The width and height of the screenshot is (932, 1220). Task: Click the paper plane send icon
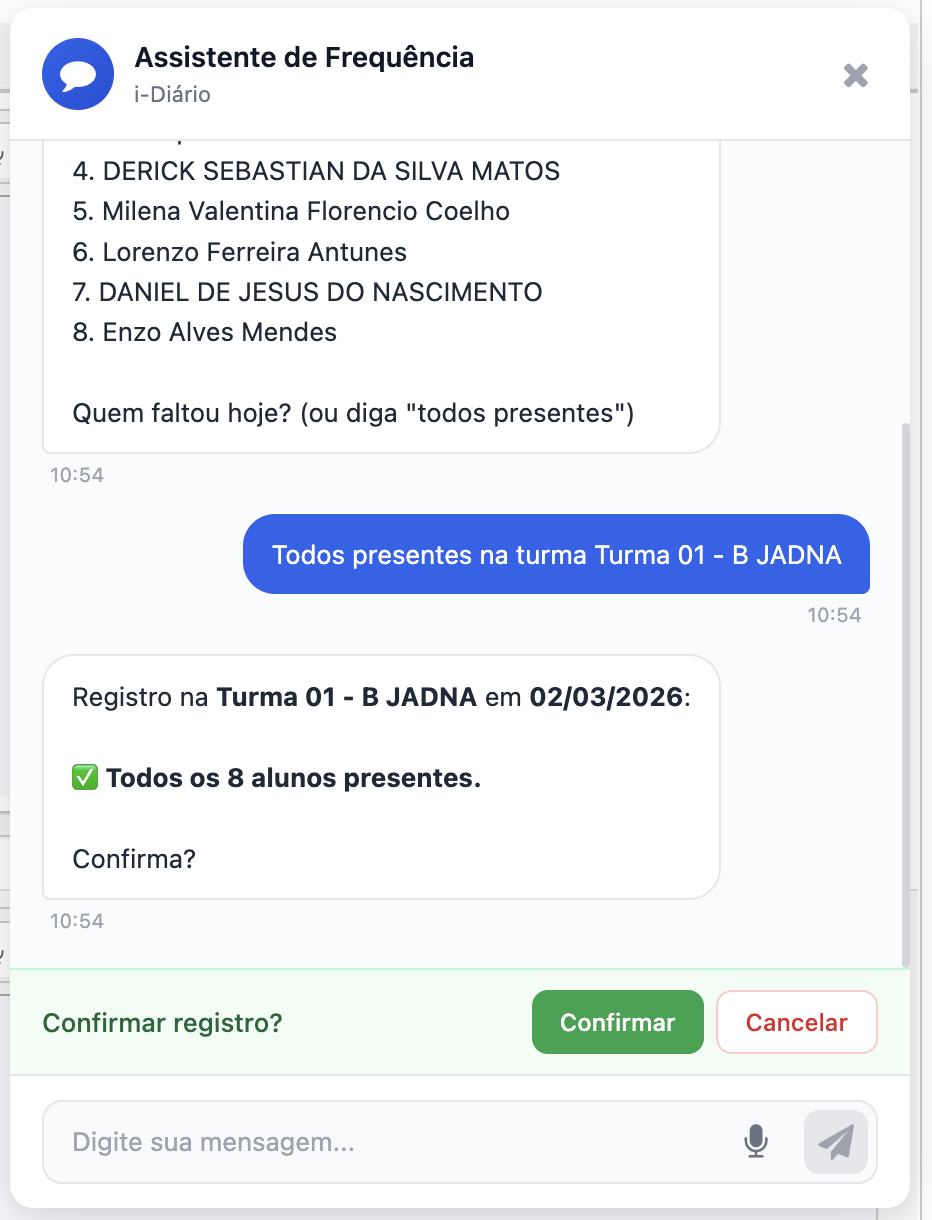point(836,1142)
